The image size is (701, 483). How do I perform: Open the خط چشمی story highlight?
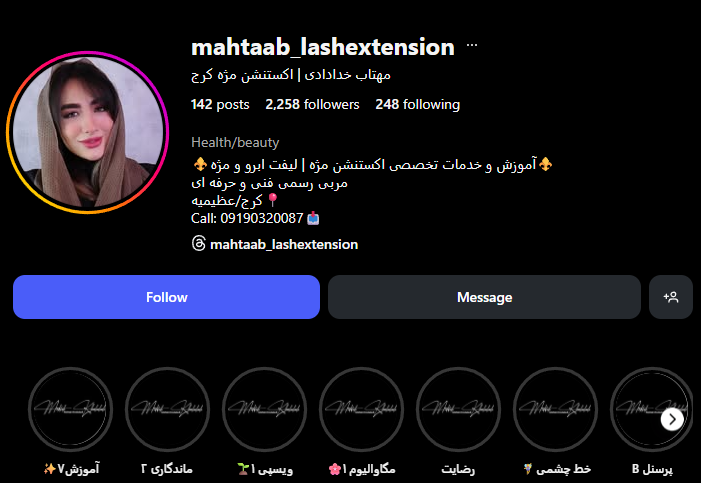554,409
